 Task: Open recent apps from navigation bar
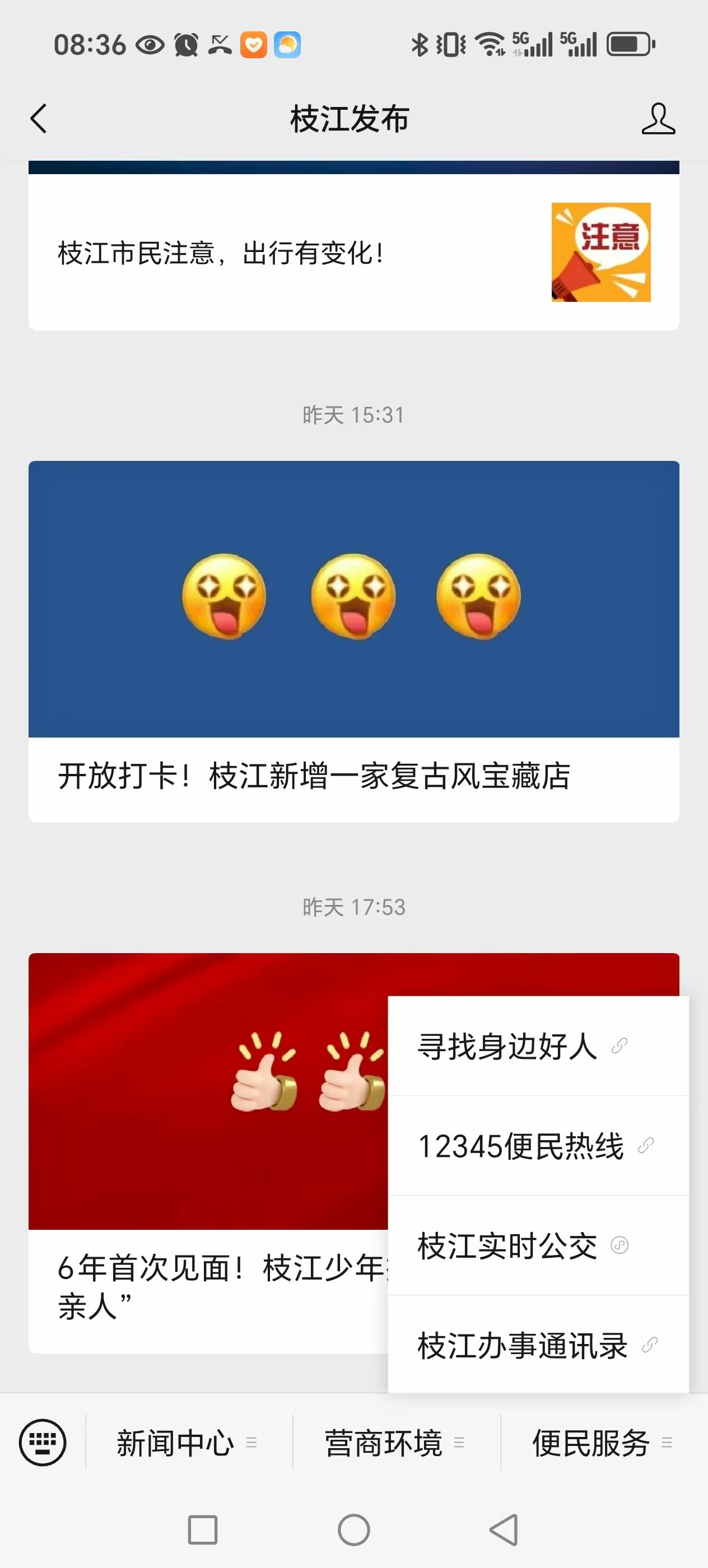(203, 1530)
